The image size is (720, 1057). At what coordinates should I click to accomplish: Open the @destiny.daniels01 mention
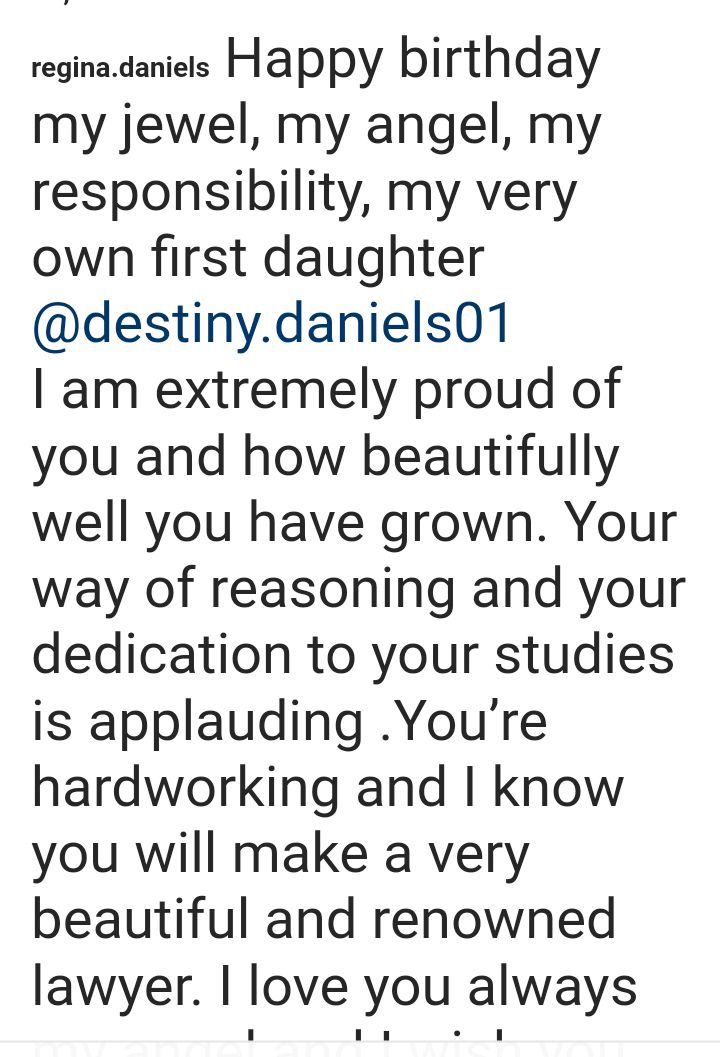click(x=272, y=325)
